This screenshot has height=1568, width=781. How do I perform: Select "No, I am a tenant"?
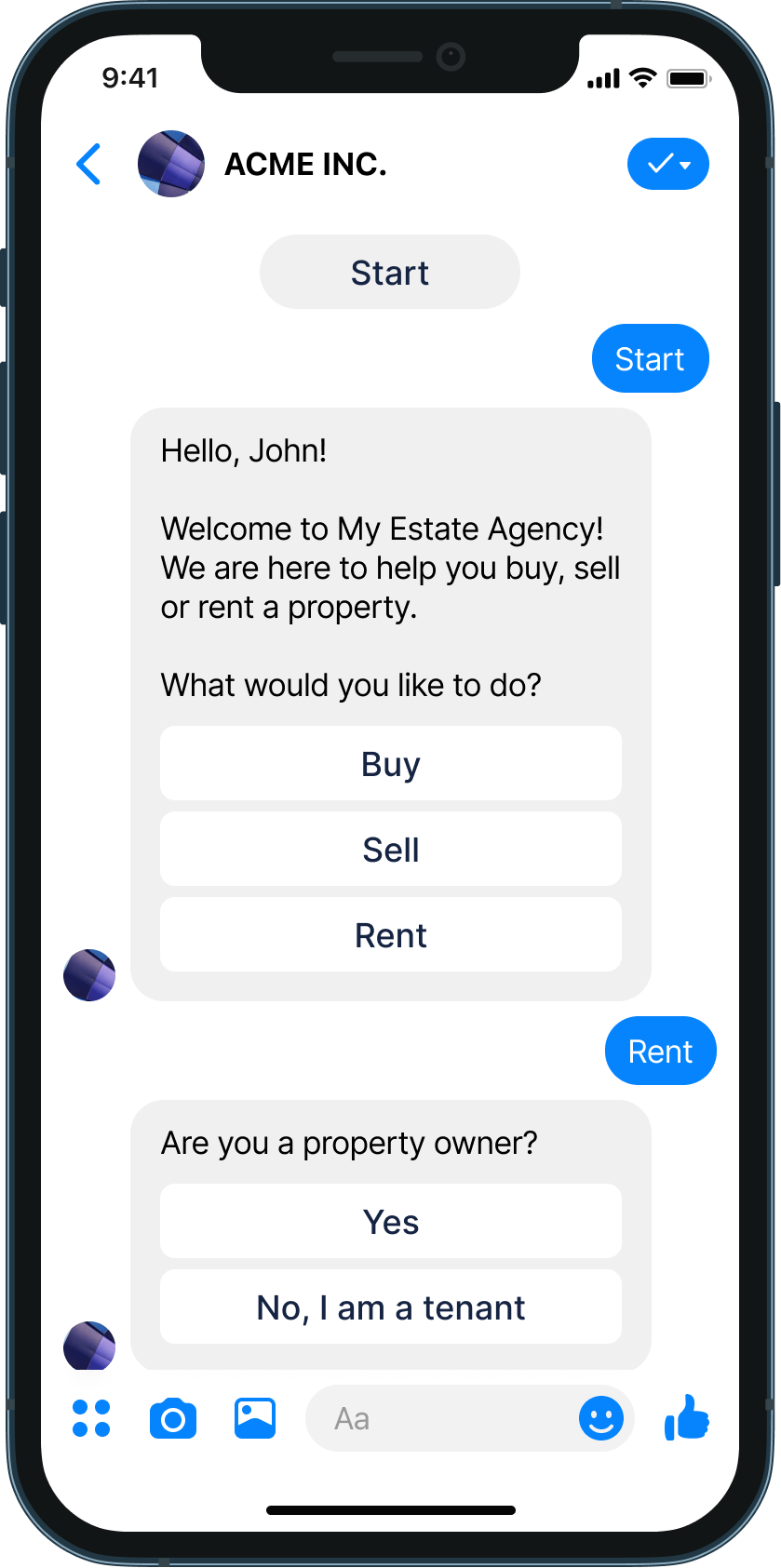(x=390, y=1307)
